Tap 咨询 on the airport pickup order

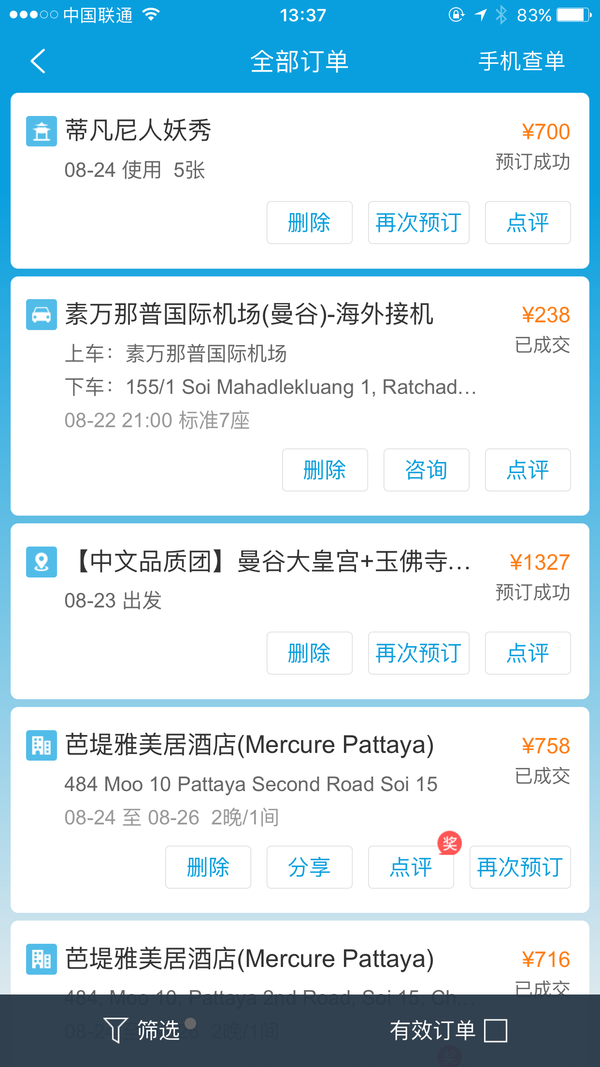(427, 470)
